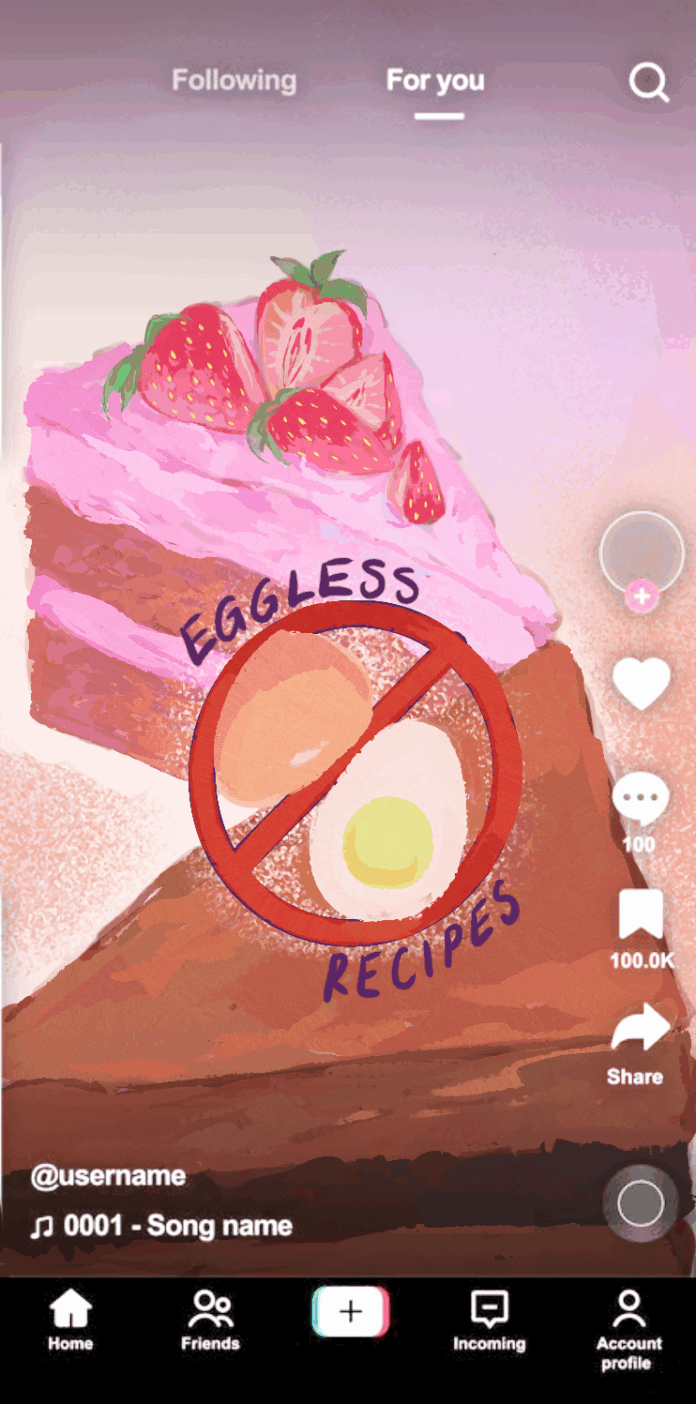
Task: Open the Incoming tab
Action: (x=489, y=1320)
